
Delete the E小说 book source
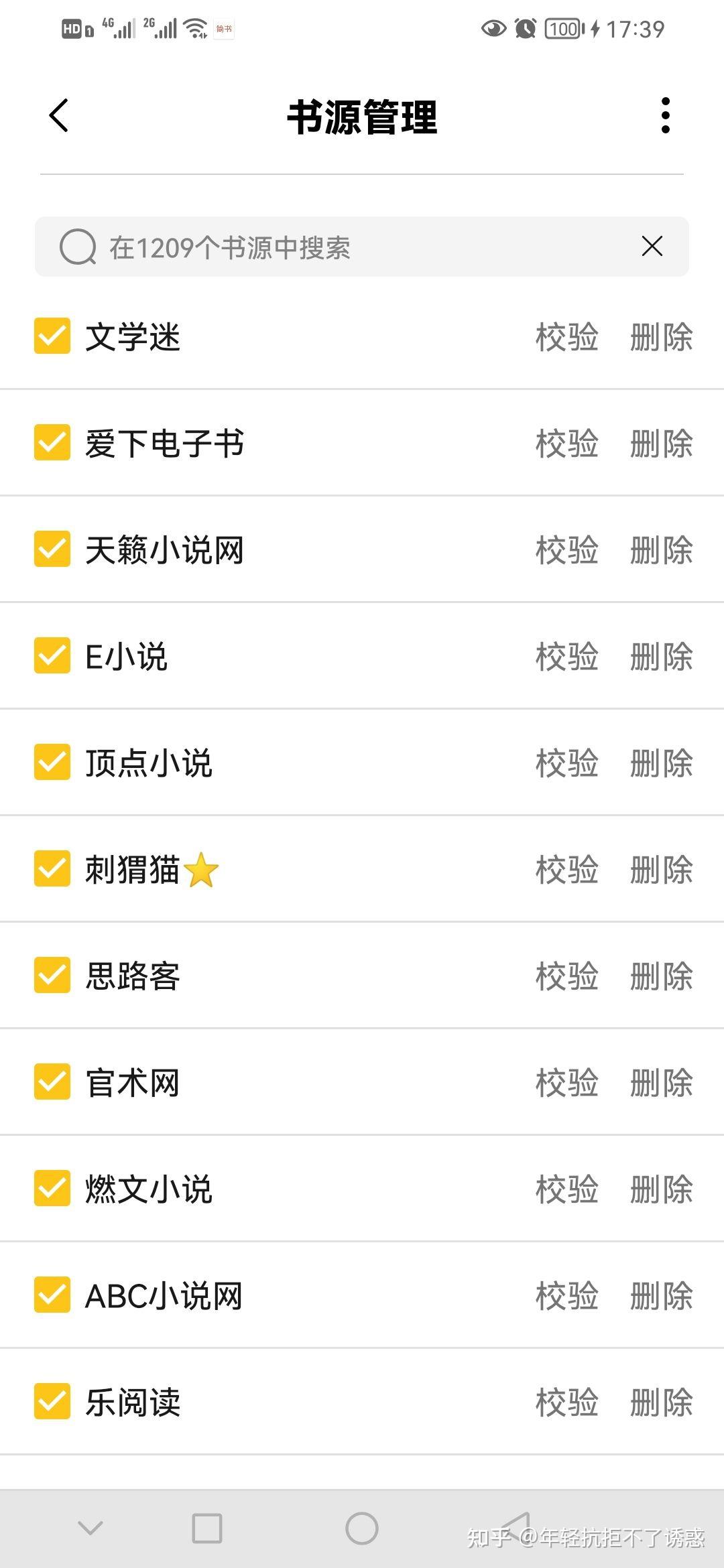[x=661, y=657]
